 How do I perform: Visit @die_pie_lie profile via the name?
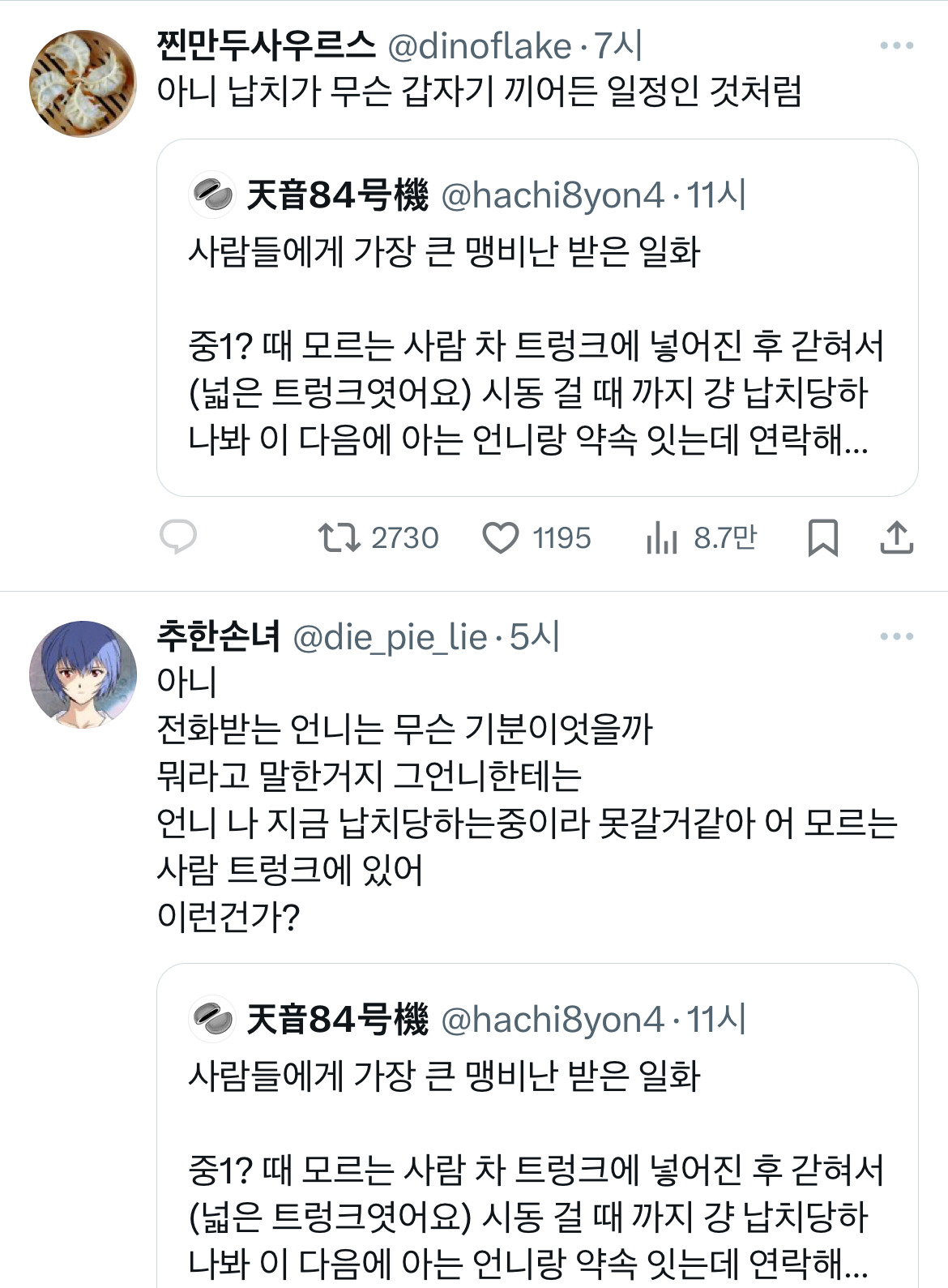coord(219,637)
